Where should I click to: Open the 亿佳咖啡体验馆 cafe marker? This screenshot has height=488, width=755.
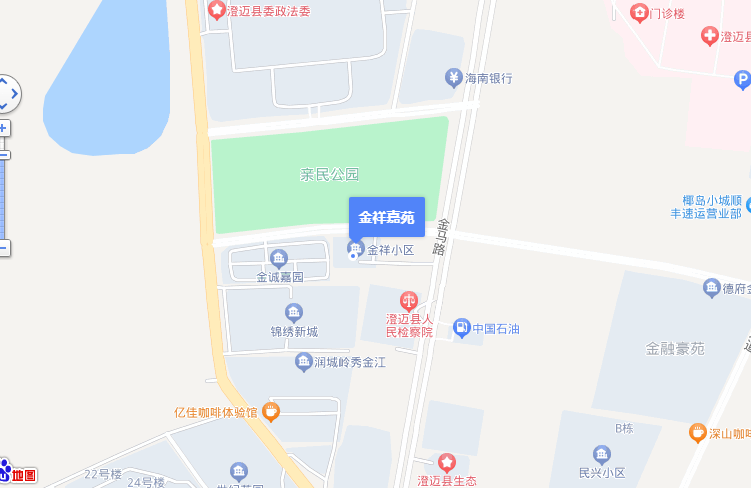point(271,410)
